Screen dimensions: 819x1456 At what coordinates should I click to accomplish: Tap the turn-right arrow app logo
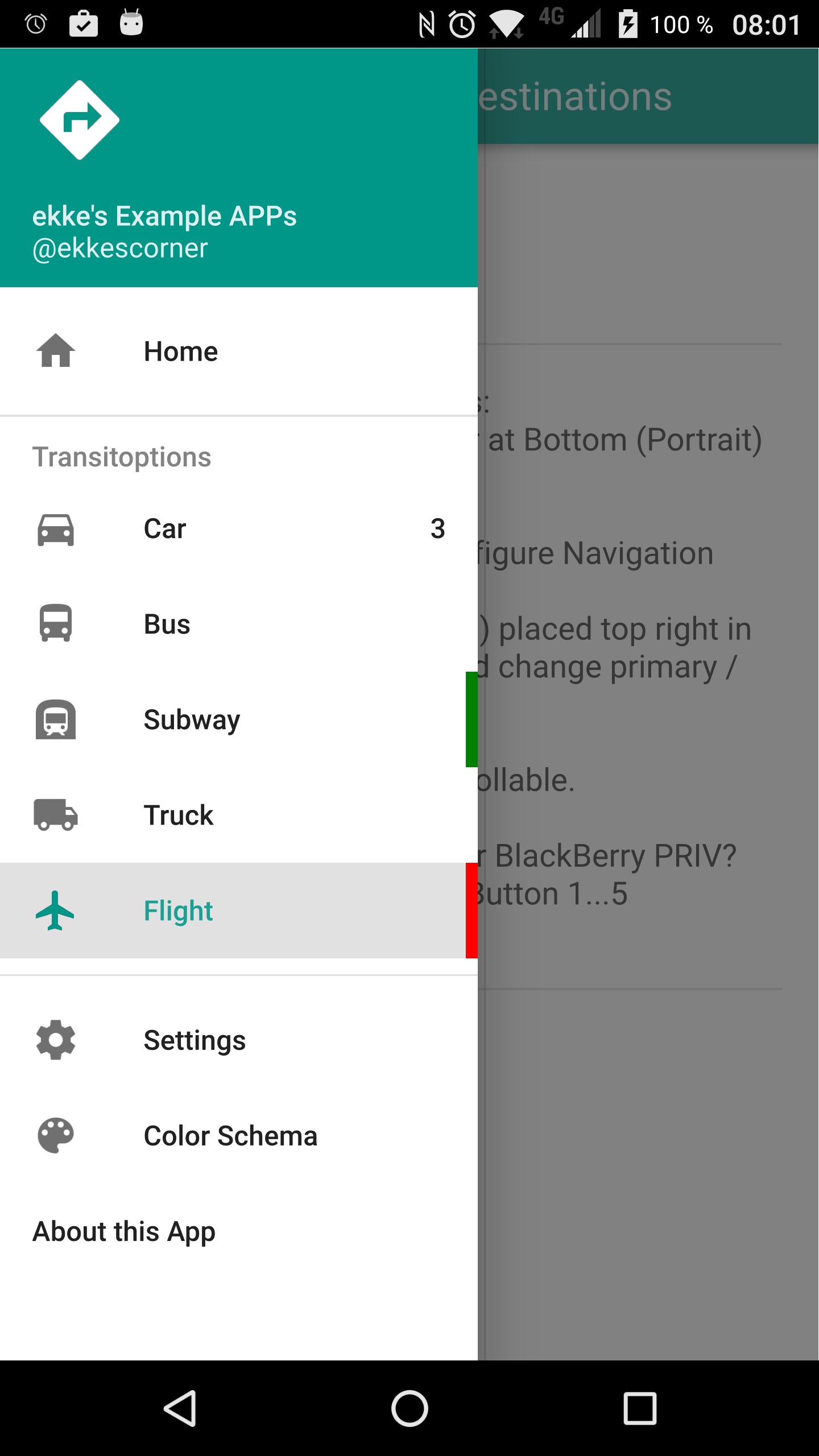point(80,119)
